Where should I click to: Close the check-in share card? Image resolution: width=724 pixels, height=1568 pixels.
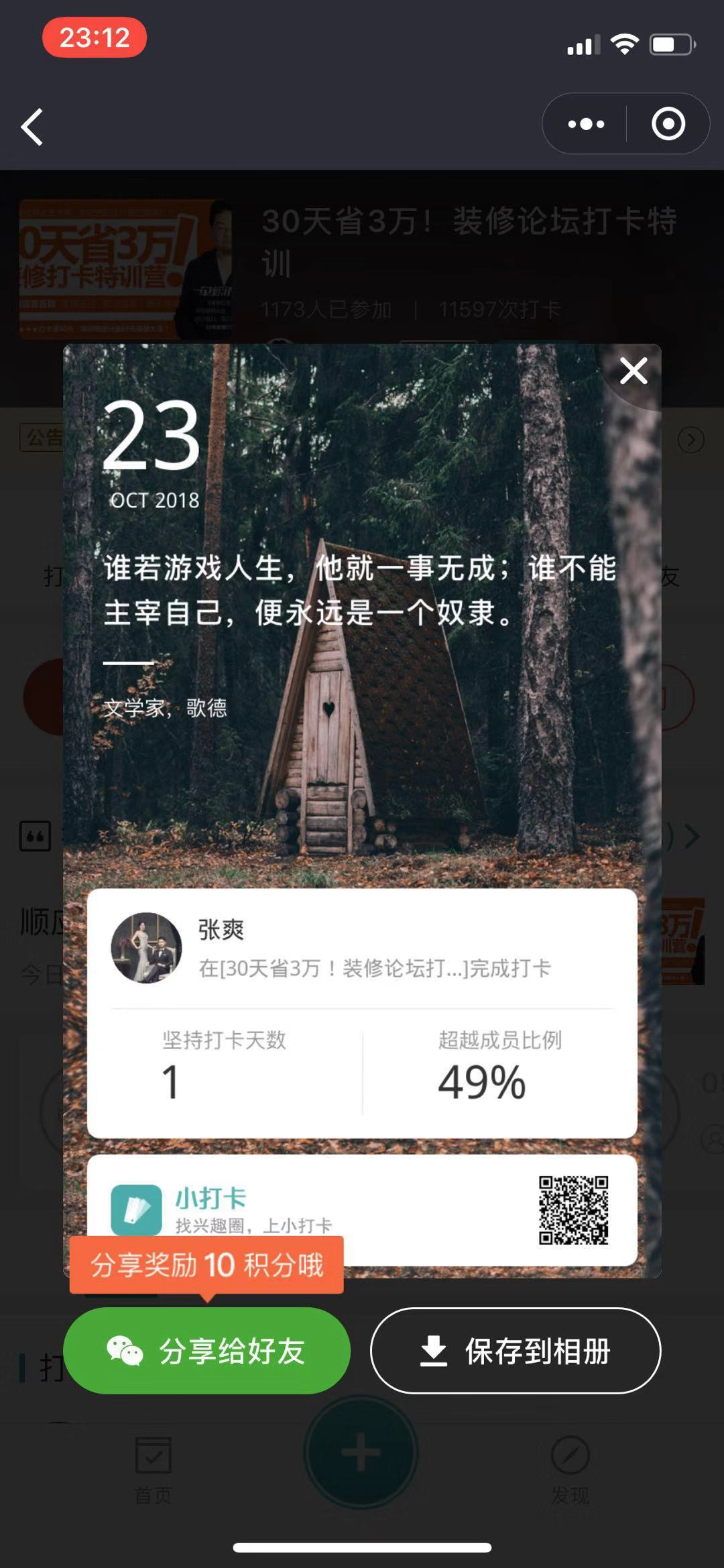click(633, 371)
